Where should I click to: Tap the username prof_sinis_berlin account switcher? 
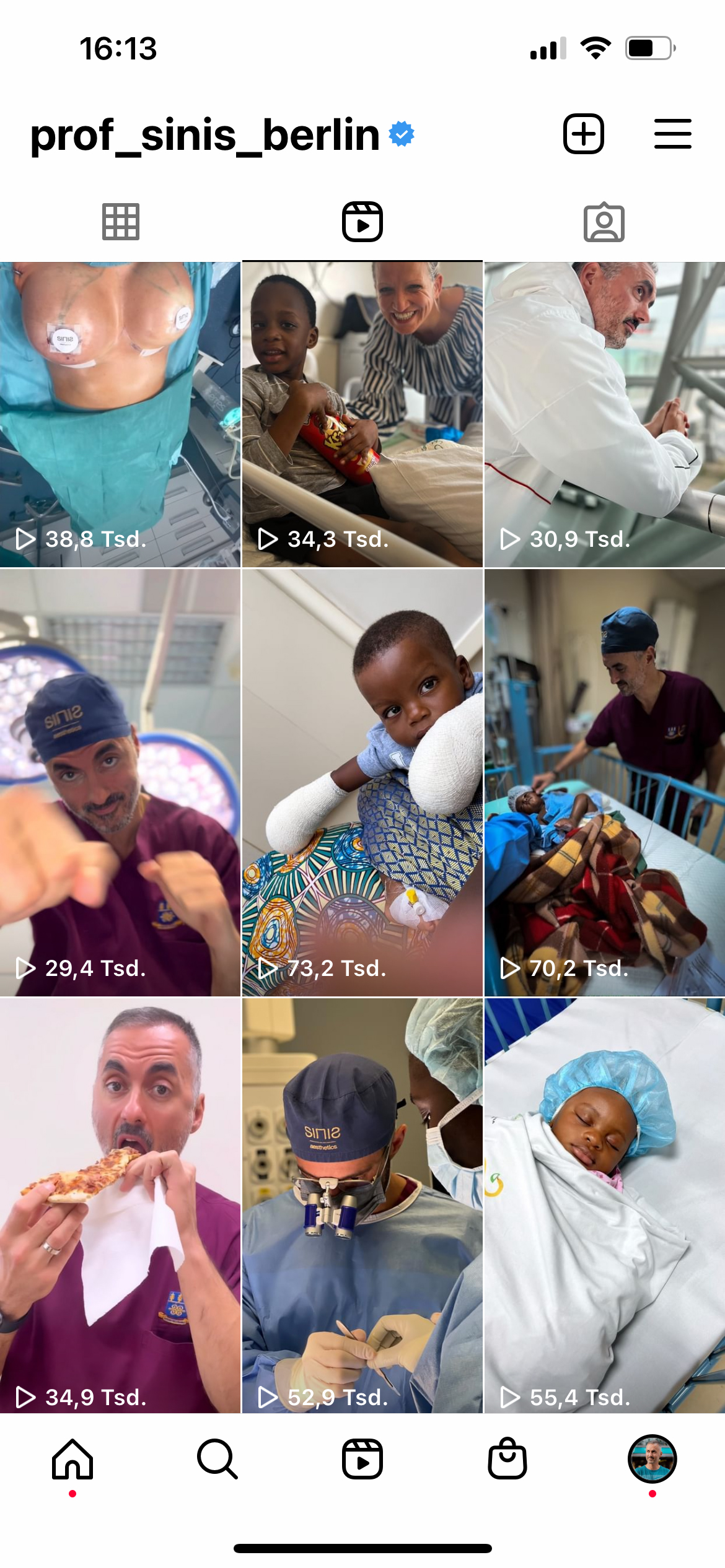pyautogui.click(x=204, y=134)
